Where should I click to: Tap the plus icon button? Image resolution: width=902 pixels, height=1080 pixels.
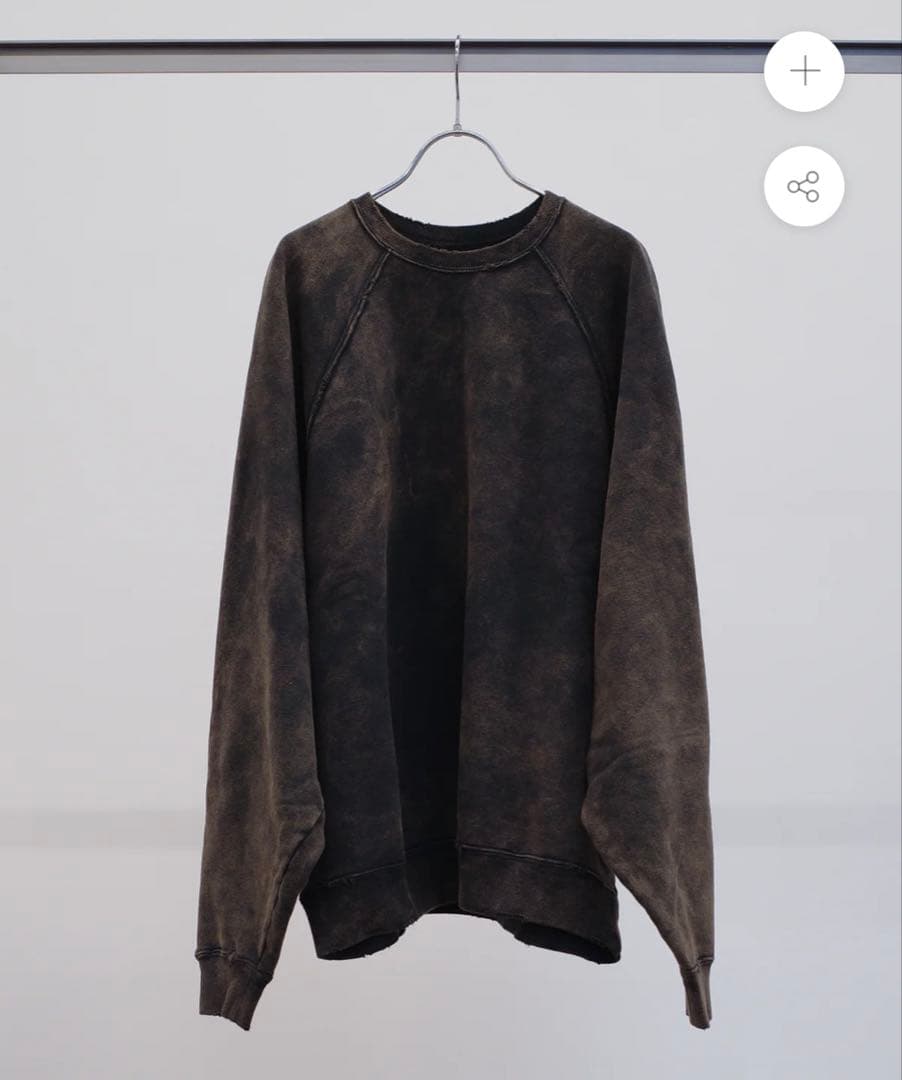coord(804,72)
